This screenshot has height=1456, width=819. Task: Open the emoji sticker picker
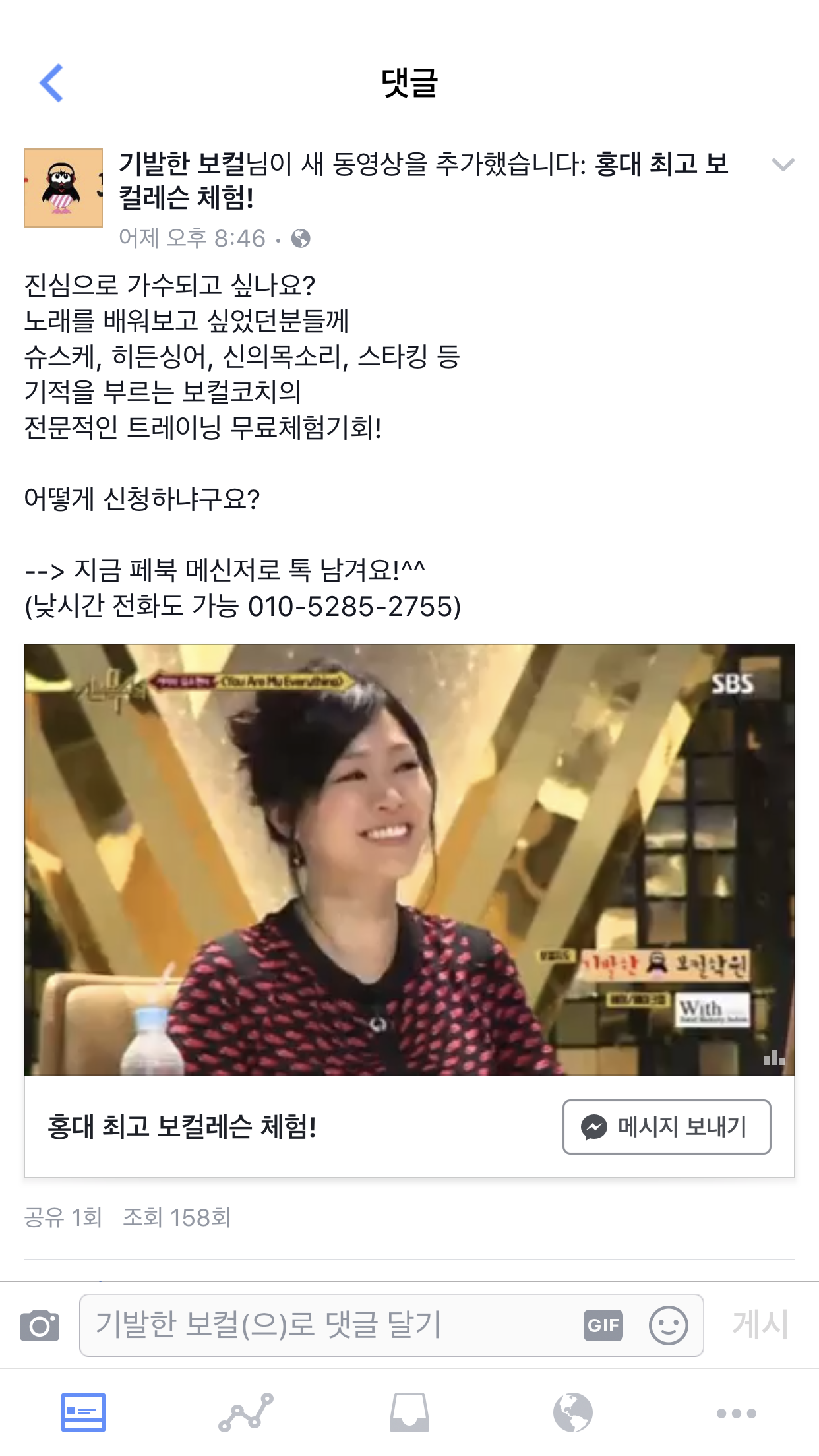(x=668, y=1325)
